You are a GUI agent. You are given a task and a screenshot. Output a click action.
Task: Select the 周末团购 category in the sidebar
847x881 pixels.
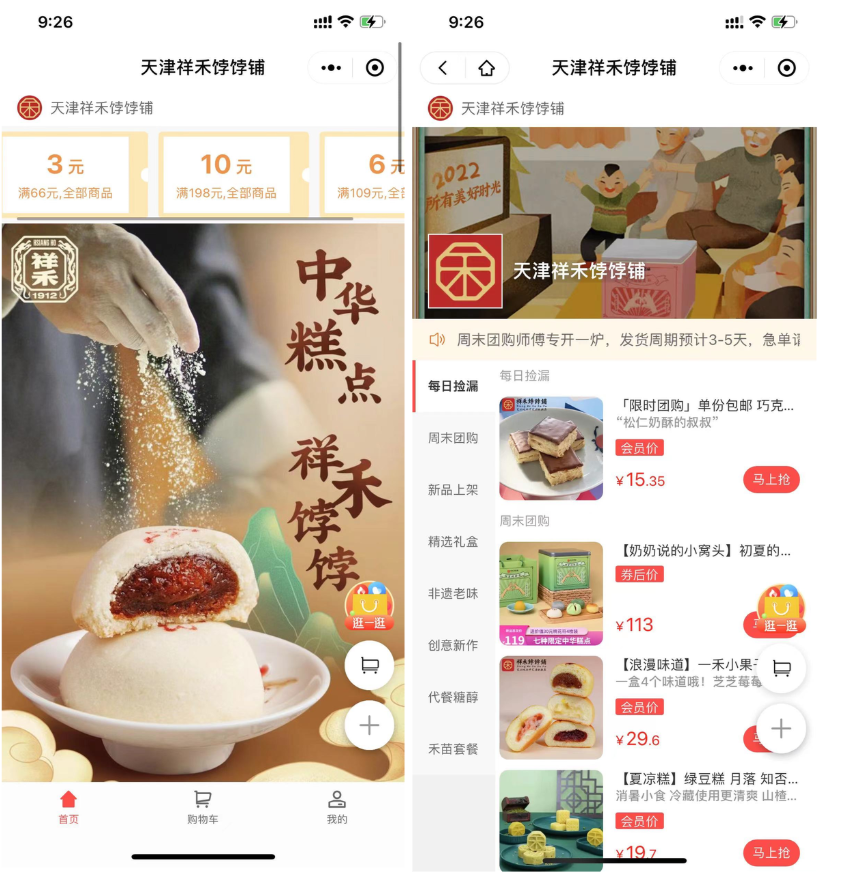point(453,438)
